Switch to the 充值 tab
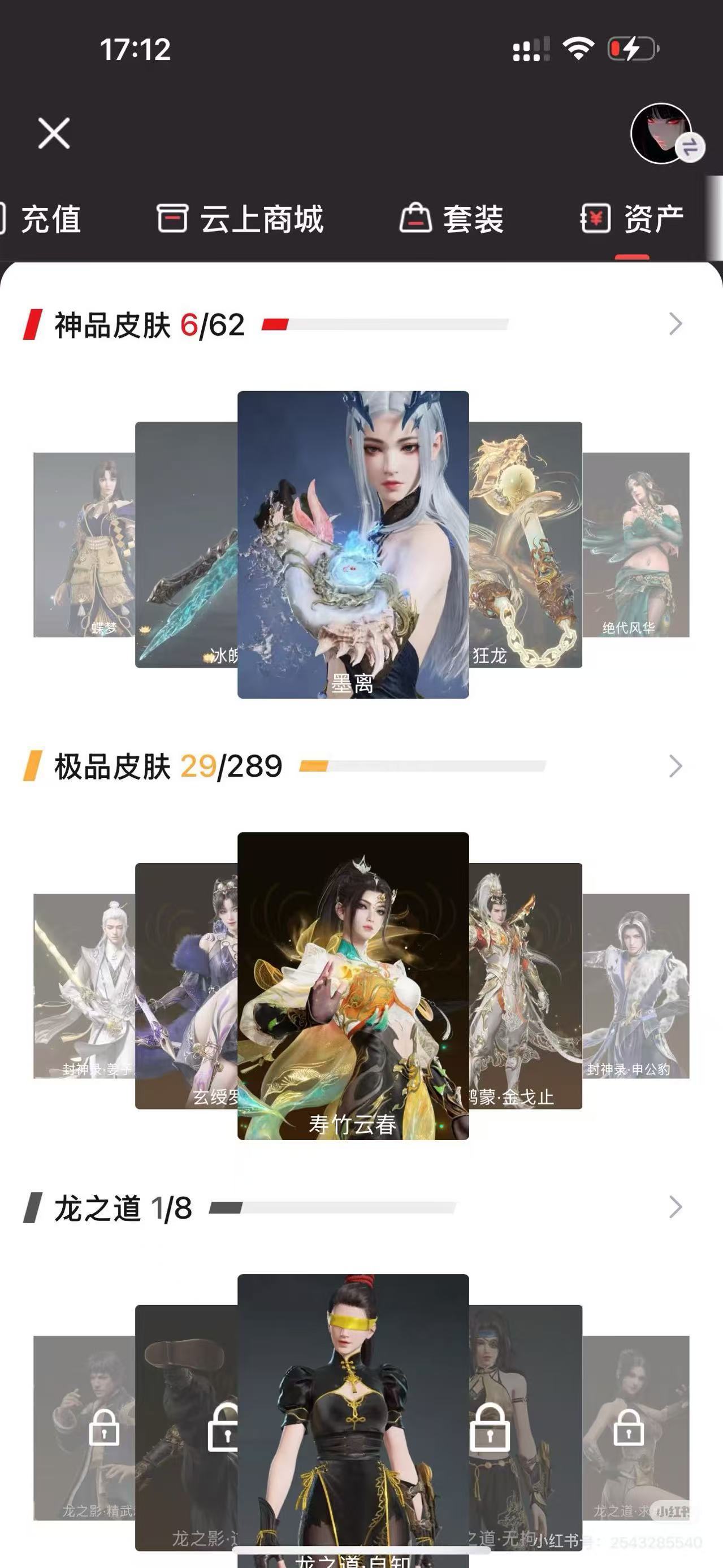The height and width of the screenshot is (1568, 723). [x=42, y=219]
